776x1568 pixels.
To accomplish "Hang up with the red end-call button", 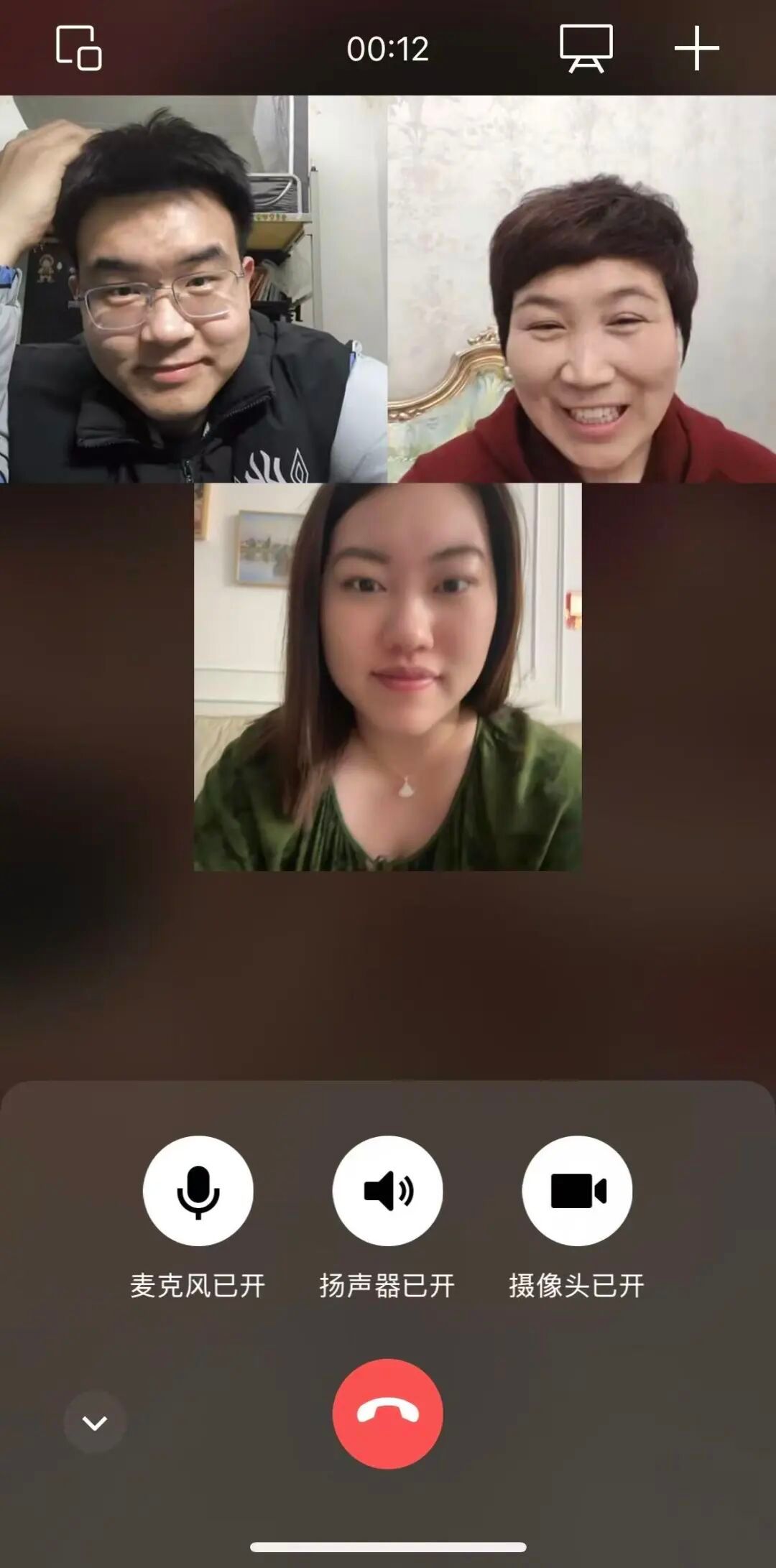I will click(x=387, y=1413).
